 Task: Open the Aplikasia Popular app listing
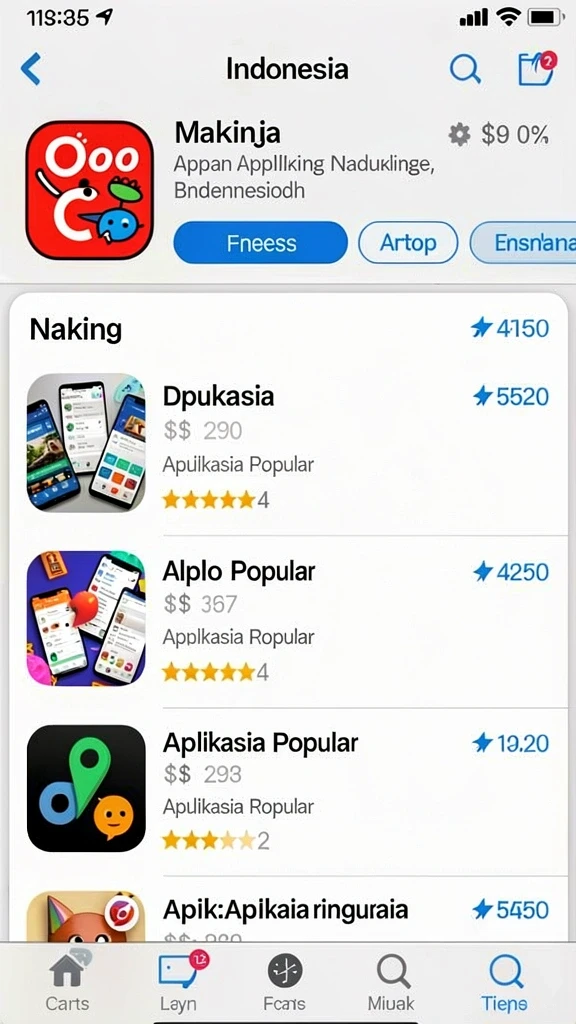tap(288, 791)
